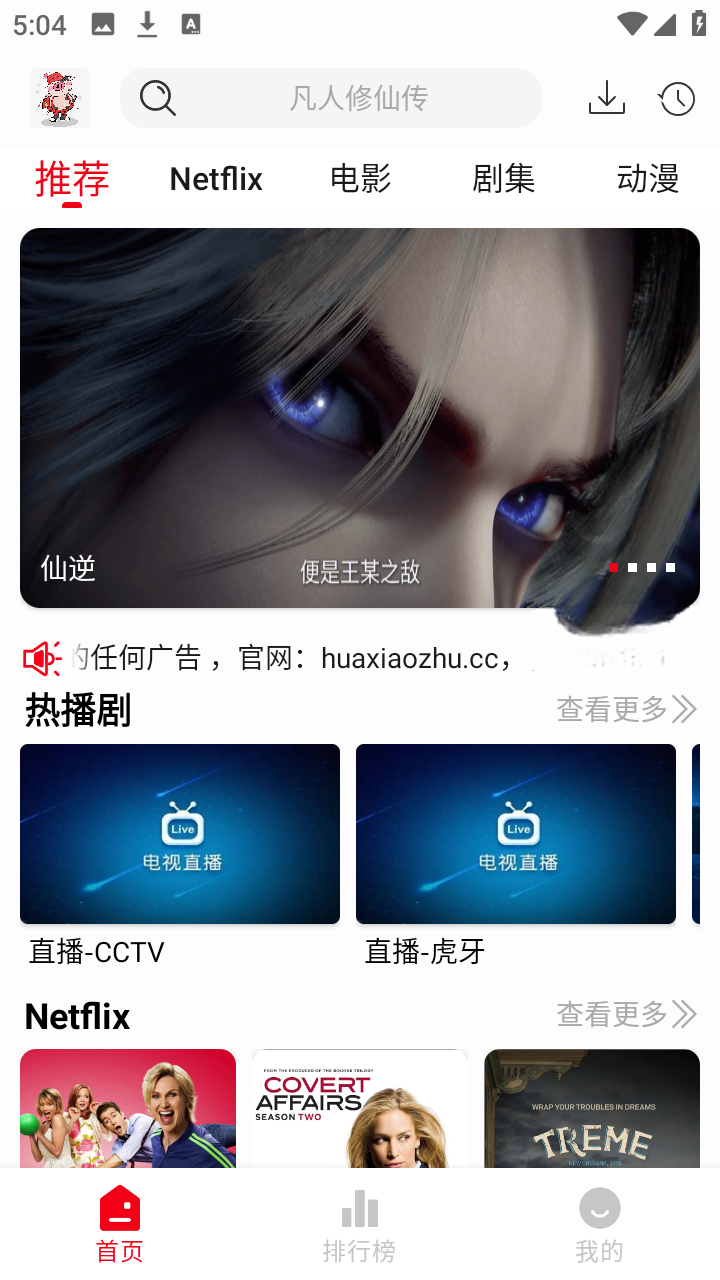Open the profile avatar icon

point(60,98)
